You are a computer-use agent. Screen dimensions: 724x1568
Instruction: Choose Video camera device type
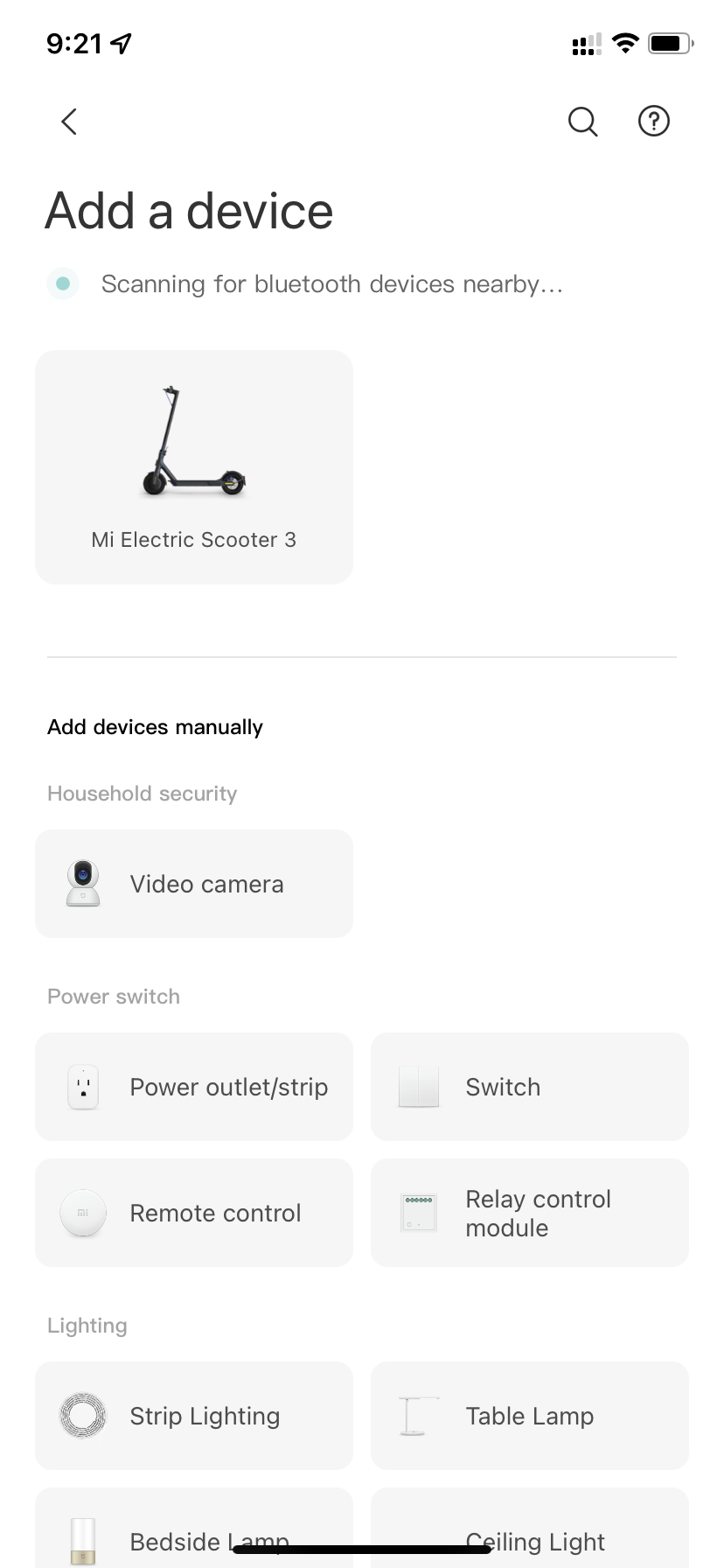click(x=194, y=884)
